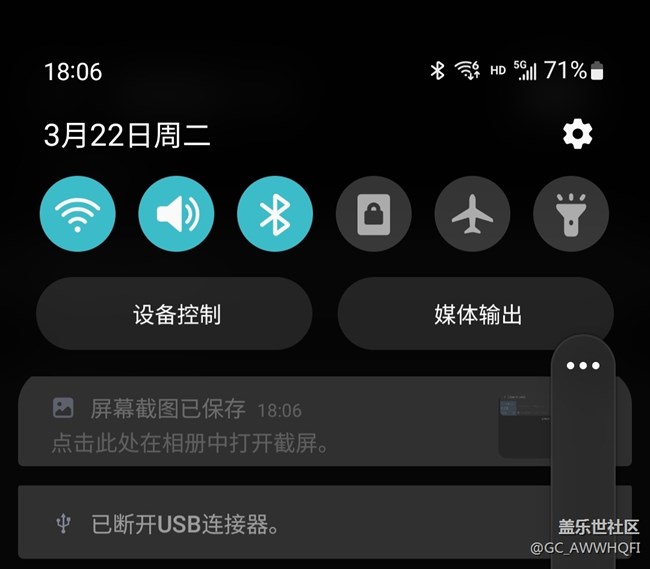The width and height of the screenshot is (650, 569).
Task: Turn on airplane mode
Action: pos(472,214)
